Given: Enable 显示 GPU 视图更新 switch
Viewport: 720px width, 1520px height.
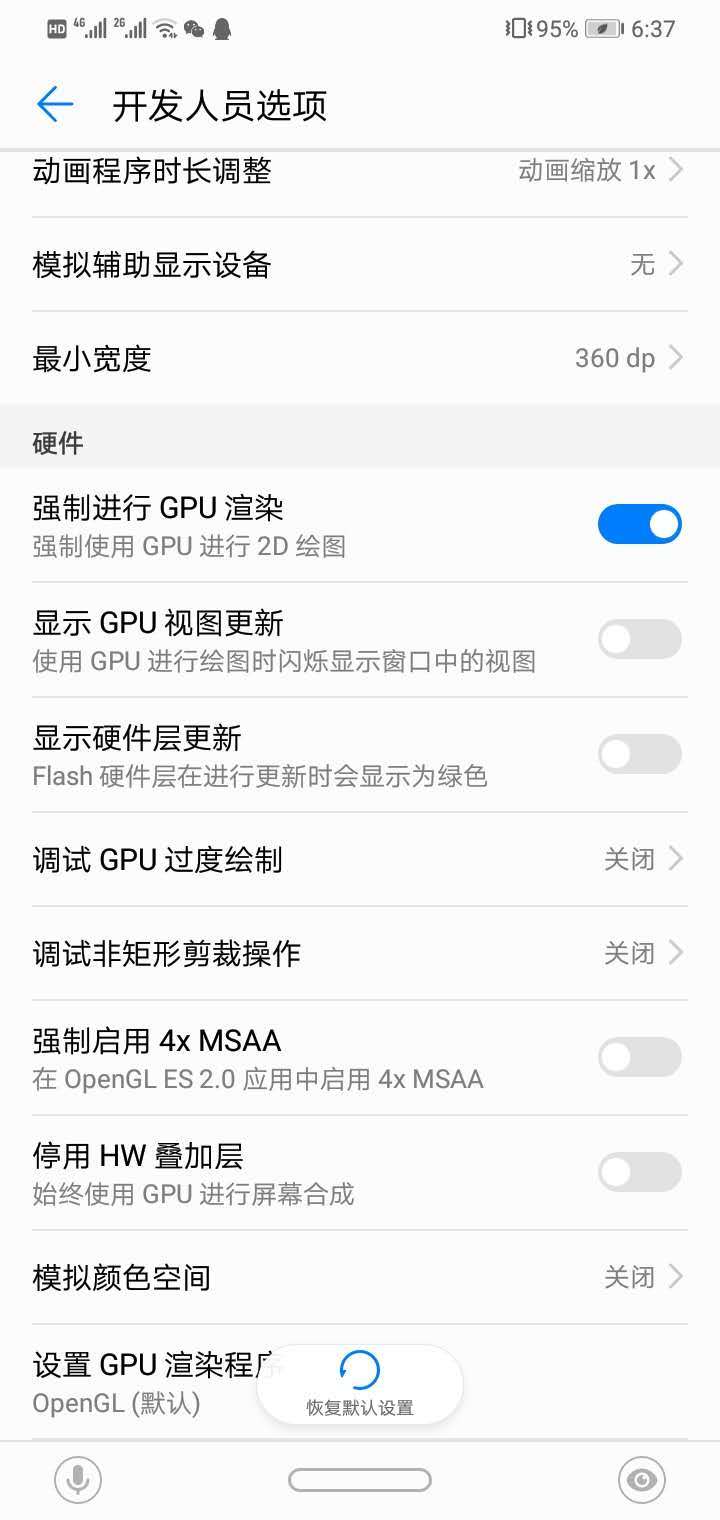Looking at the screenshot, I should pyautogui.click(x=640, y=638).
